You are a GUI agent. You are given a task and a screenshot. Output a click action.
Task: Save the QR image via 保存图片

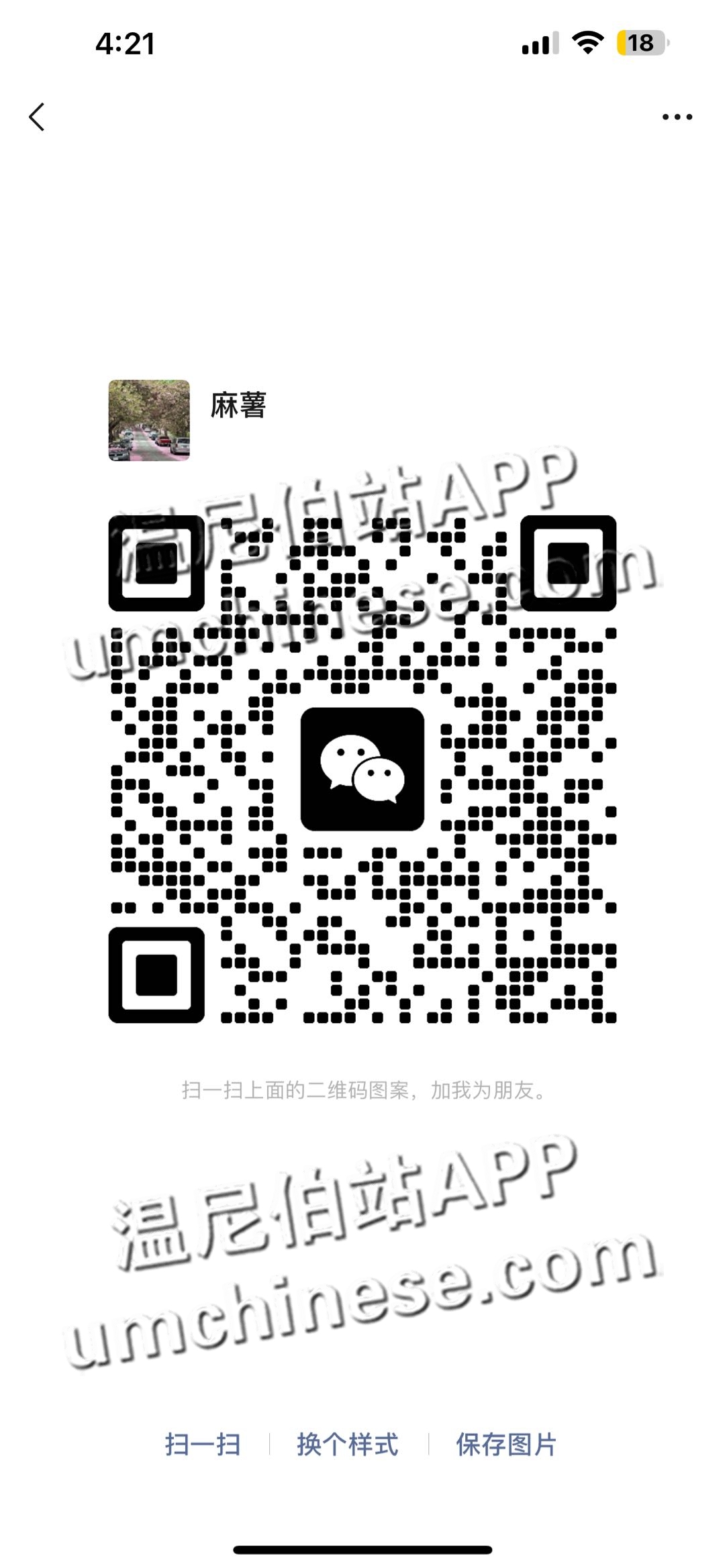point(506,1444)
